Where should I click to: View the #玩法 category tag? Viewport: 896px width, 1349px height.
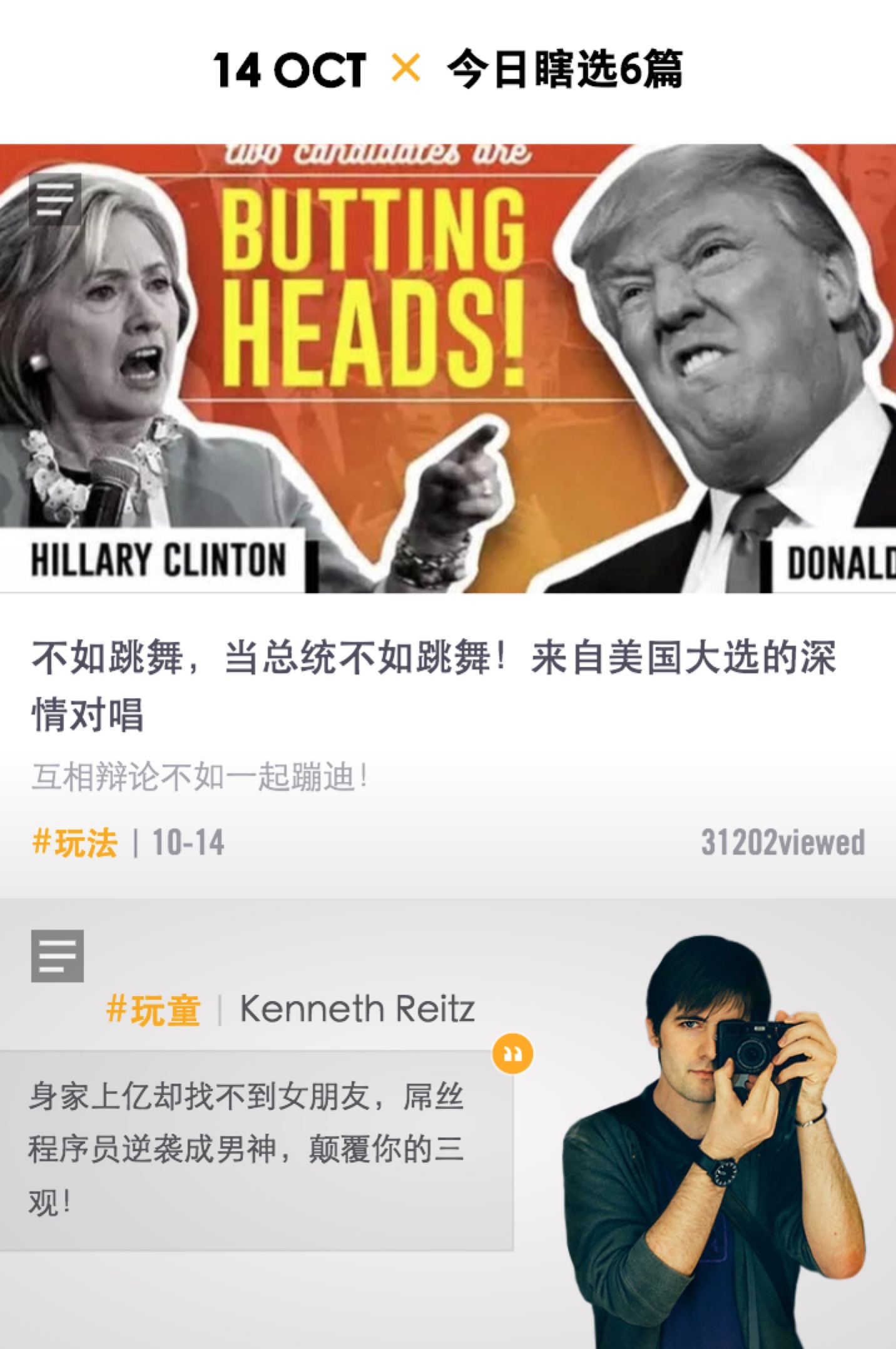[75, 842]
